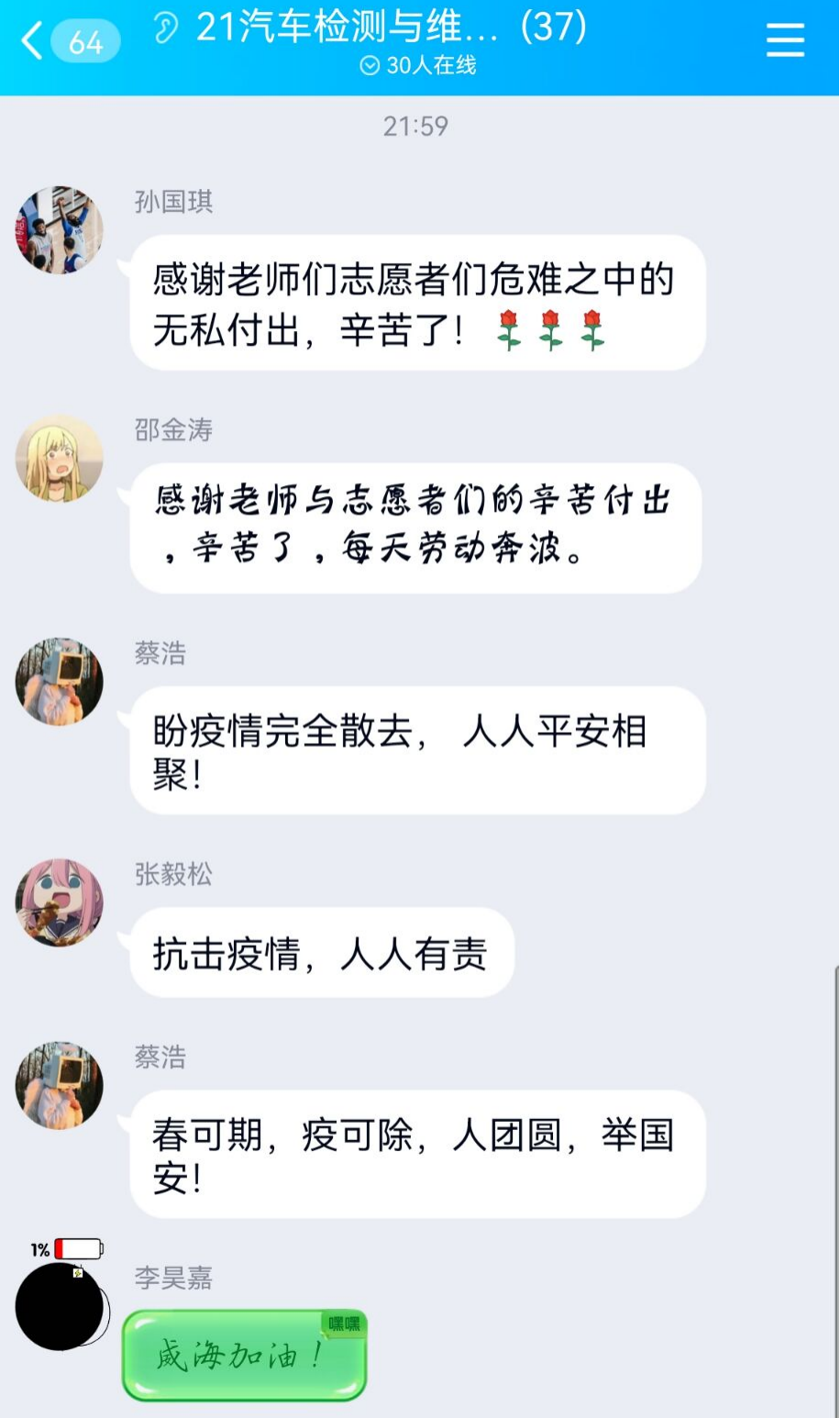Open the group chat menu

tap(785, 40)
